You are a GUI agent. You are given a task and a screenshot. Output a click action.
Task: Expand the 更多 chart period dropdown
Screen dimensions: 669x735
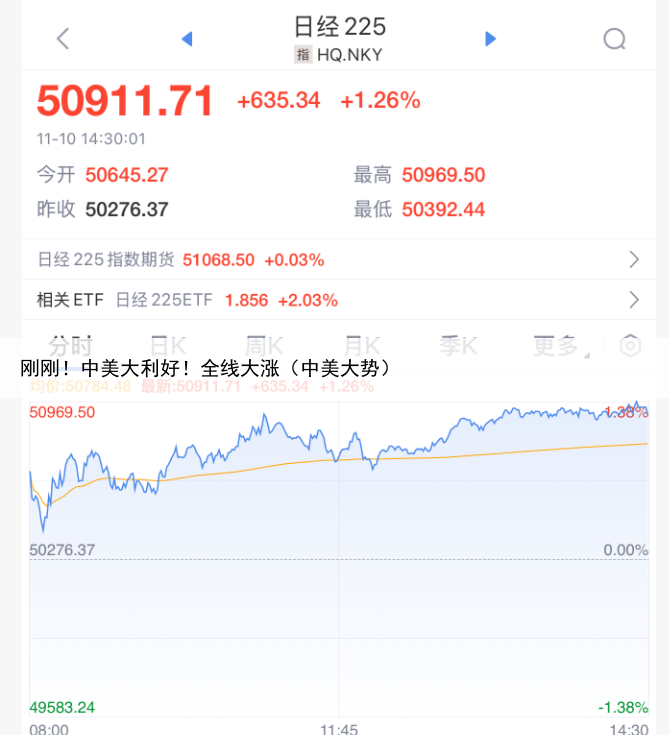coord(558,346)
